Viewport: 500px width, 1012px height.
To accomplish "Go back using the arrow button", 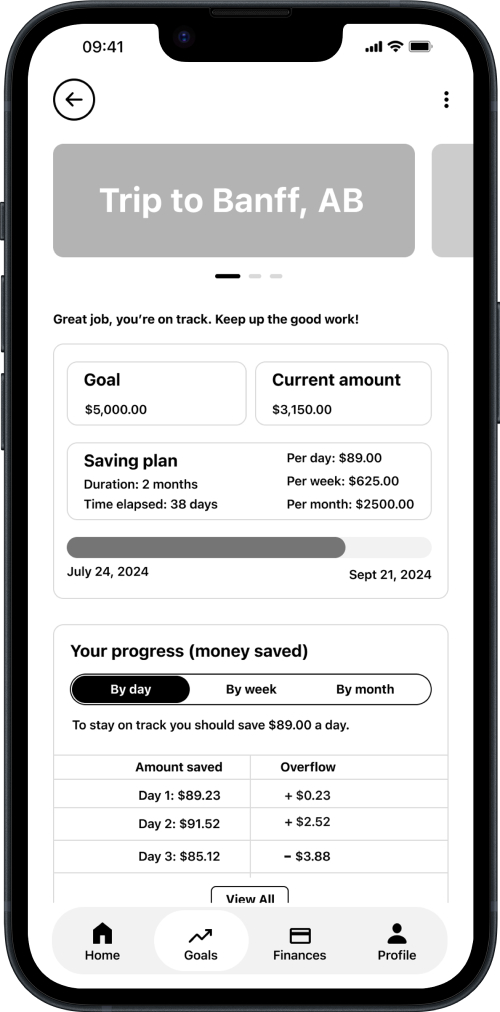I will [x=74, y=99].
